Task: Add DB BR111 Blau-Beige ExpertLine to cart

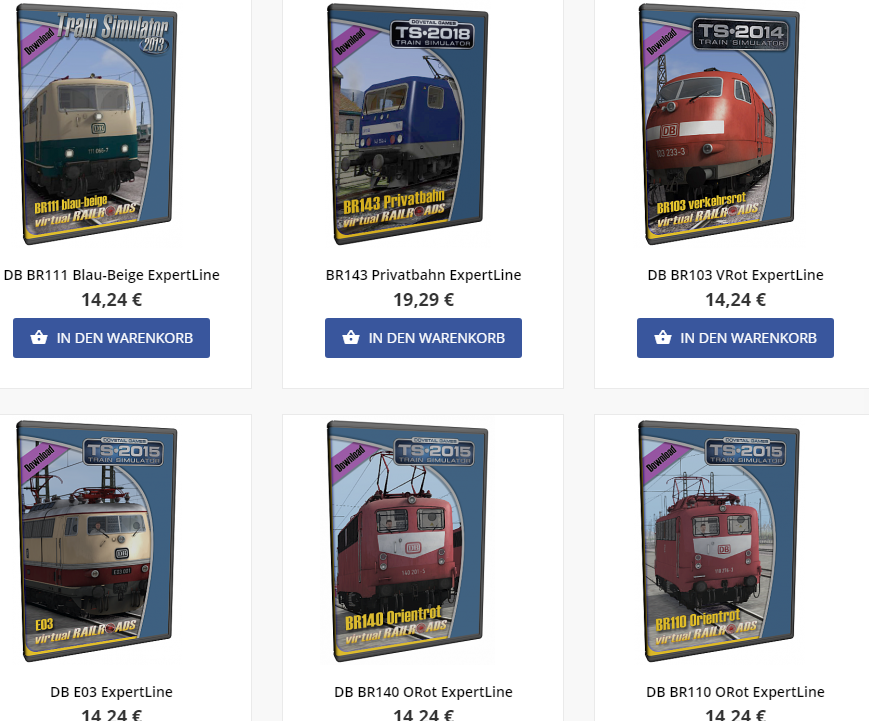Action: [x=111, y=338]
